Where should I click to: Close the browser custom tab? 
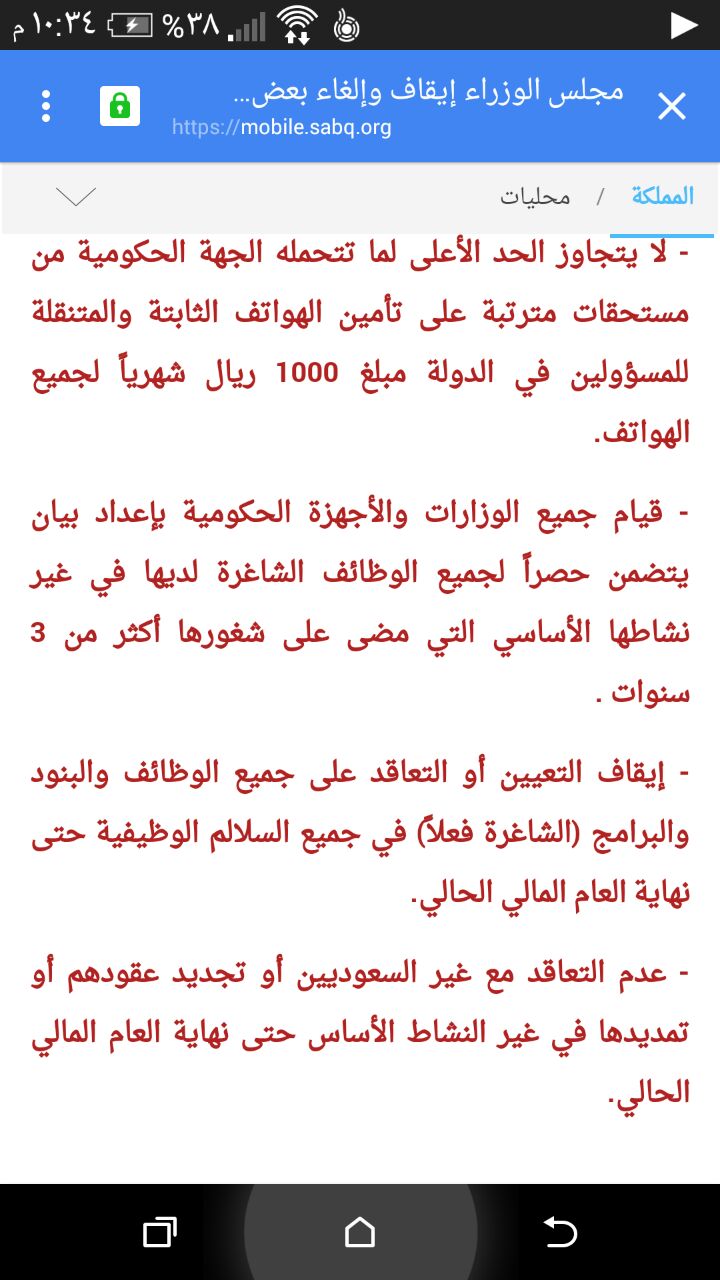pyautogui.click(x=672, y=106)
